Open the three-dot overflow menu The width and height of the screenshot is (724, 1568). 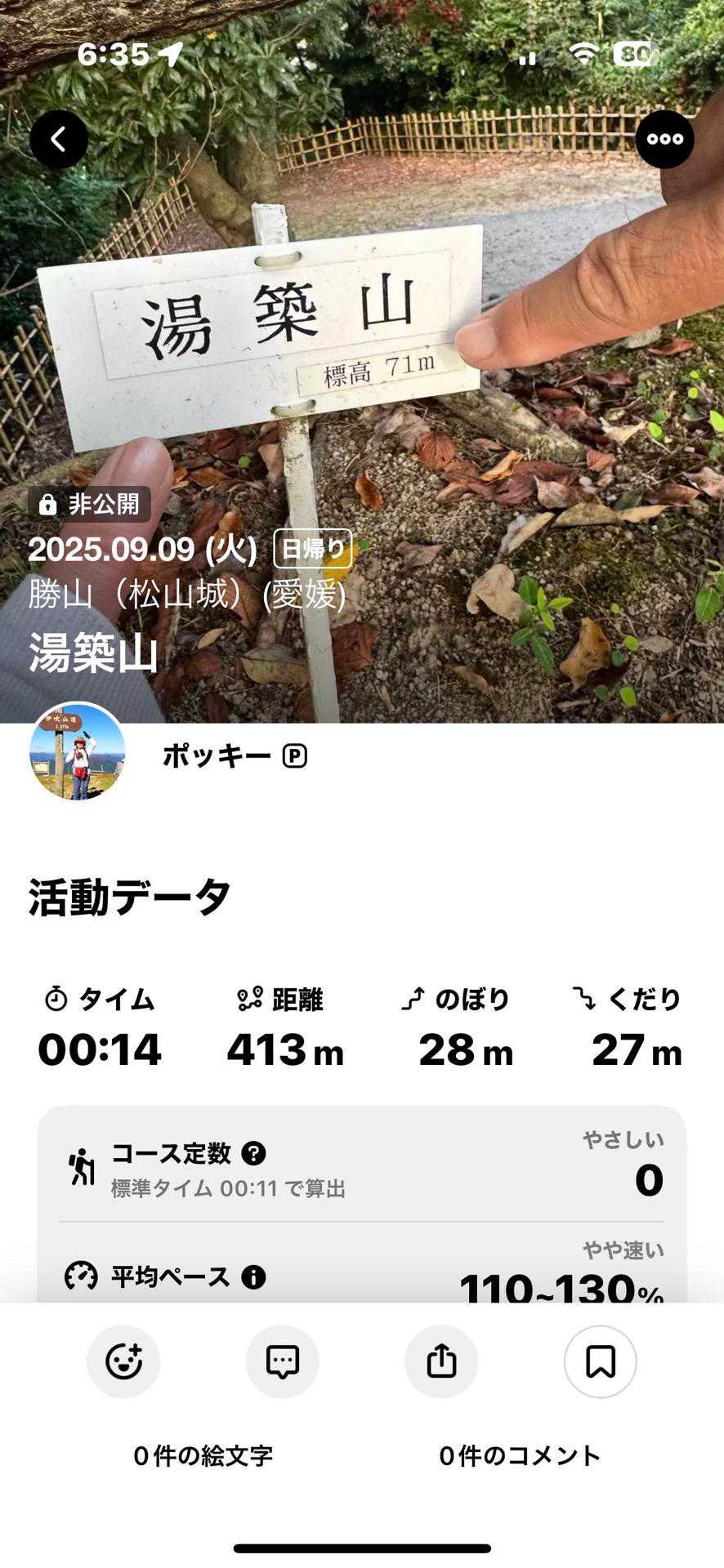(x=664, y=140)
